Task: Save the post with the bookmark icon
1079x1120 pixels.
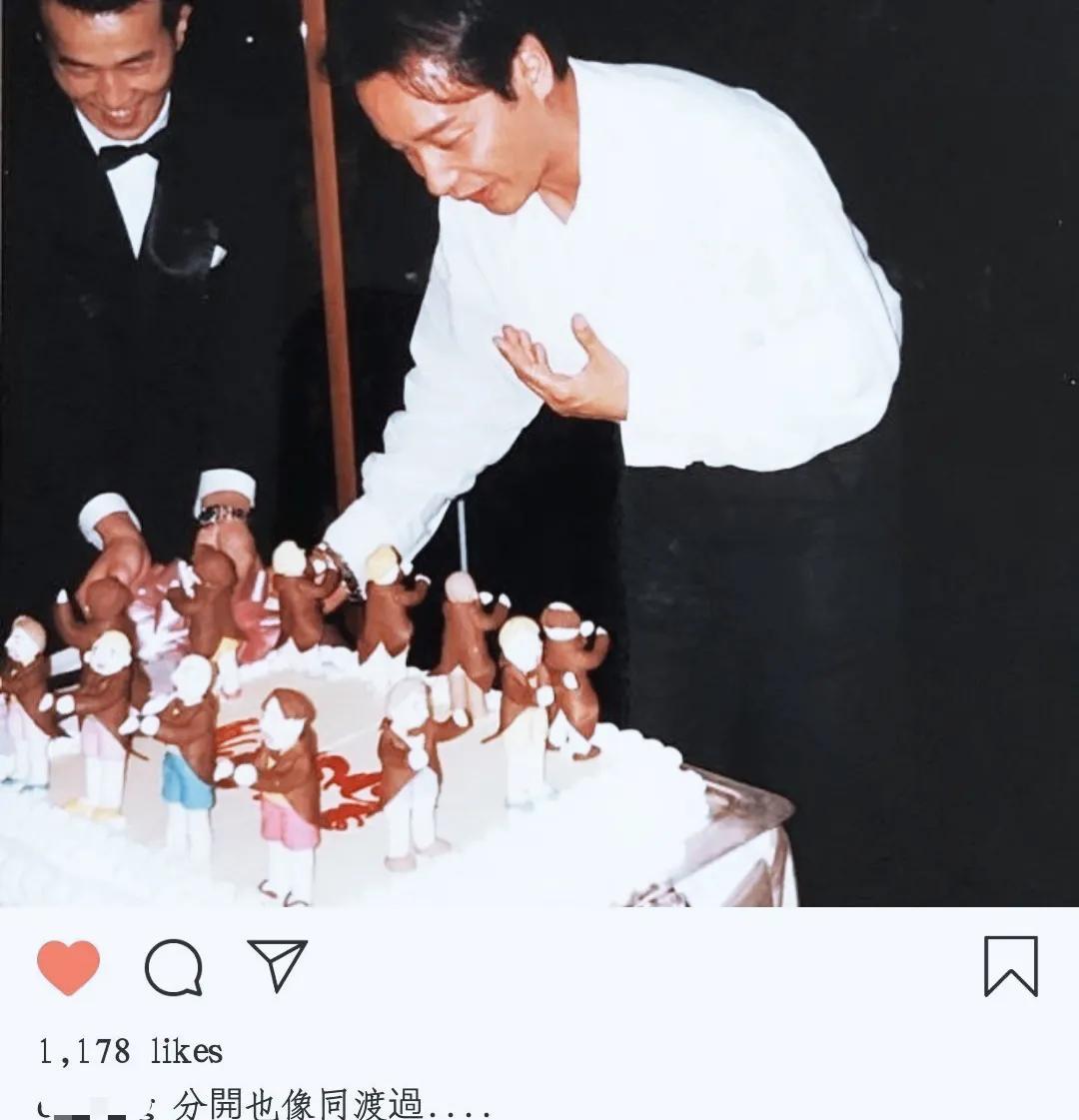Action: coord(1010,965)
